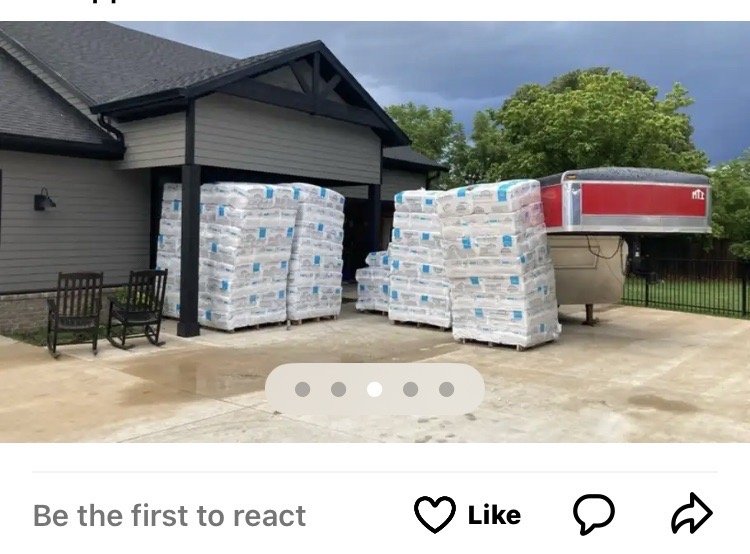Share this post via arrow icon
The image size is (750, 554).
(691, 515)
